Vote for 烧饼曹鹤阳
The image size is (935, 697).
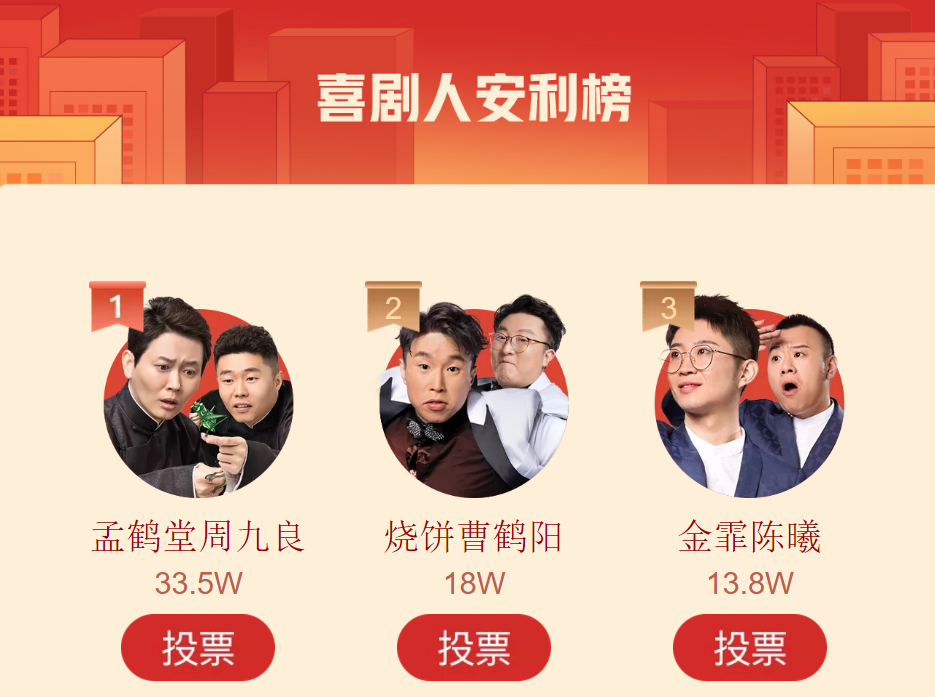[474, 648]
